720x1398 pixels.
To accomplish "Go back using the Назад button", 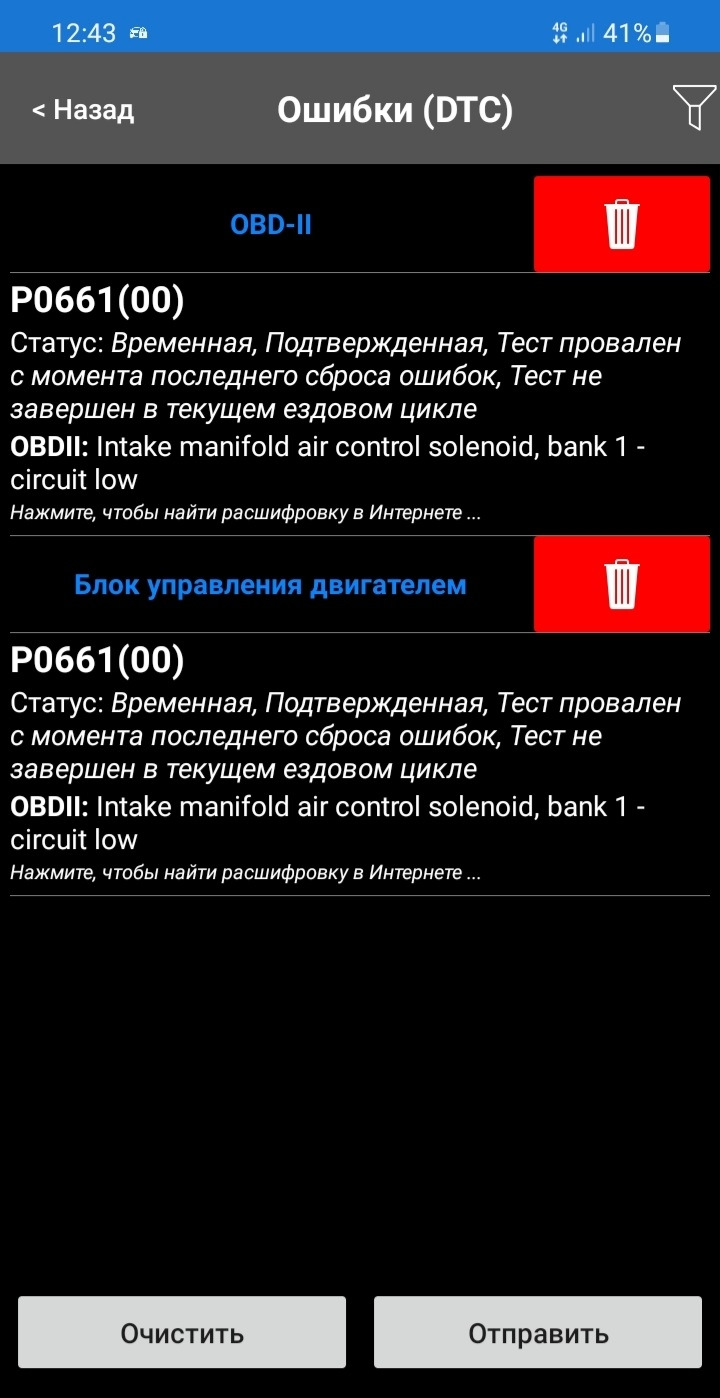I will [x=83, y=110].
